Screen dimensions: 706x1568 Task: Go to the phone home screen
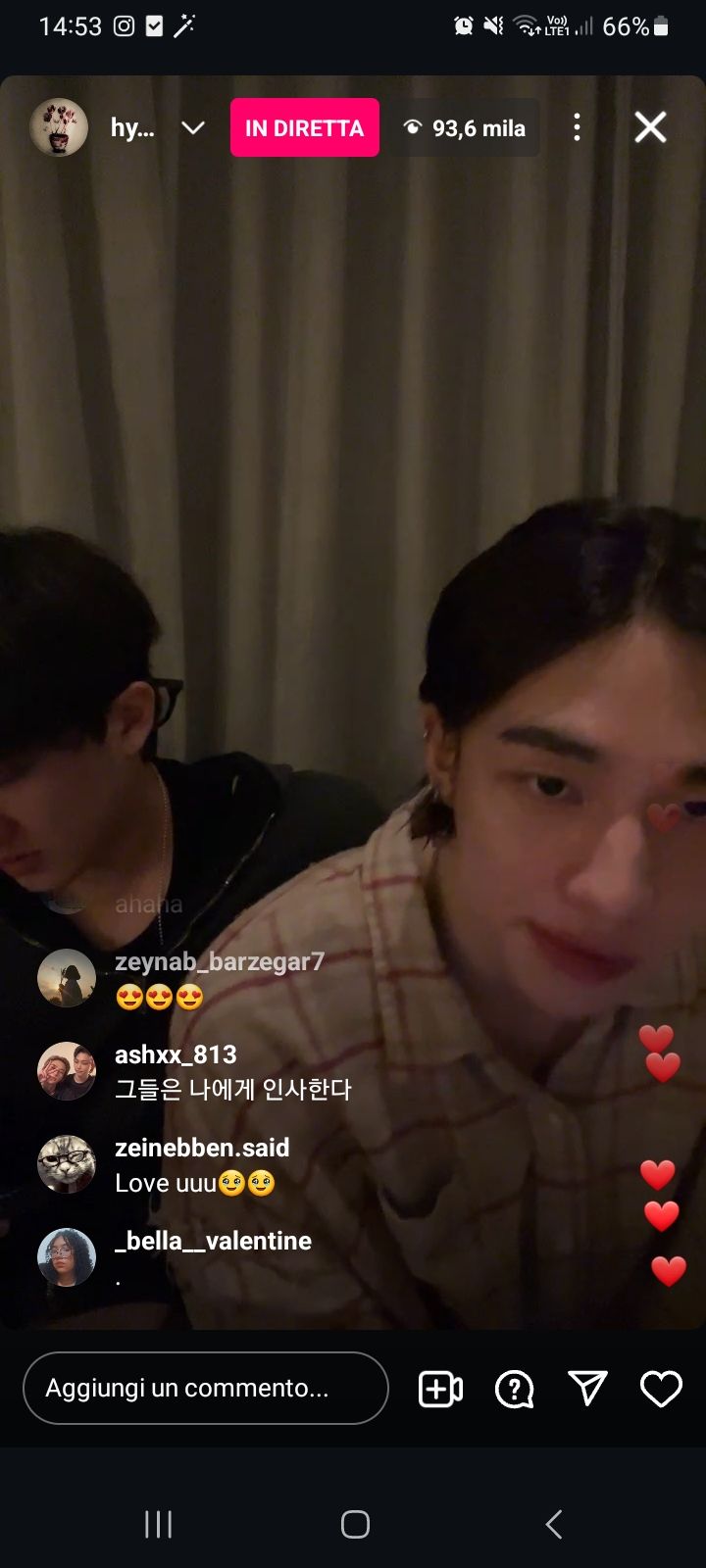(355, 1524)
